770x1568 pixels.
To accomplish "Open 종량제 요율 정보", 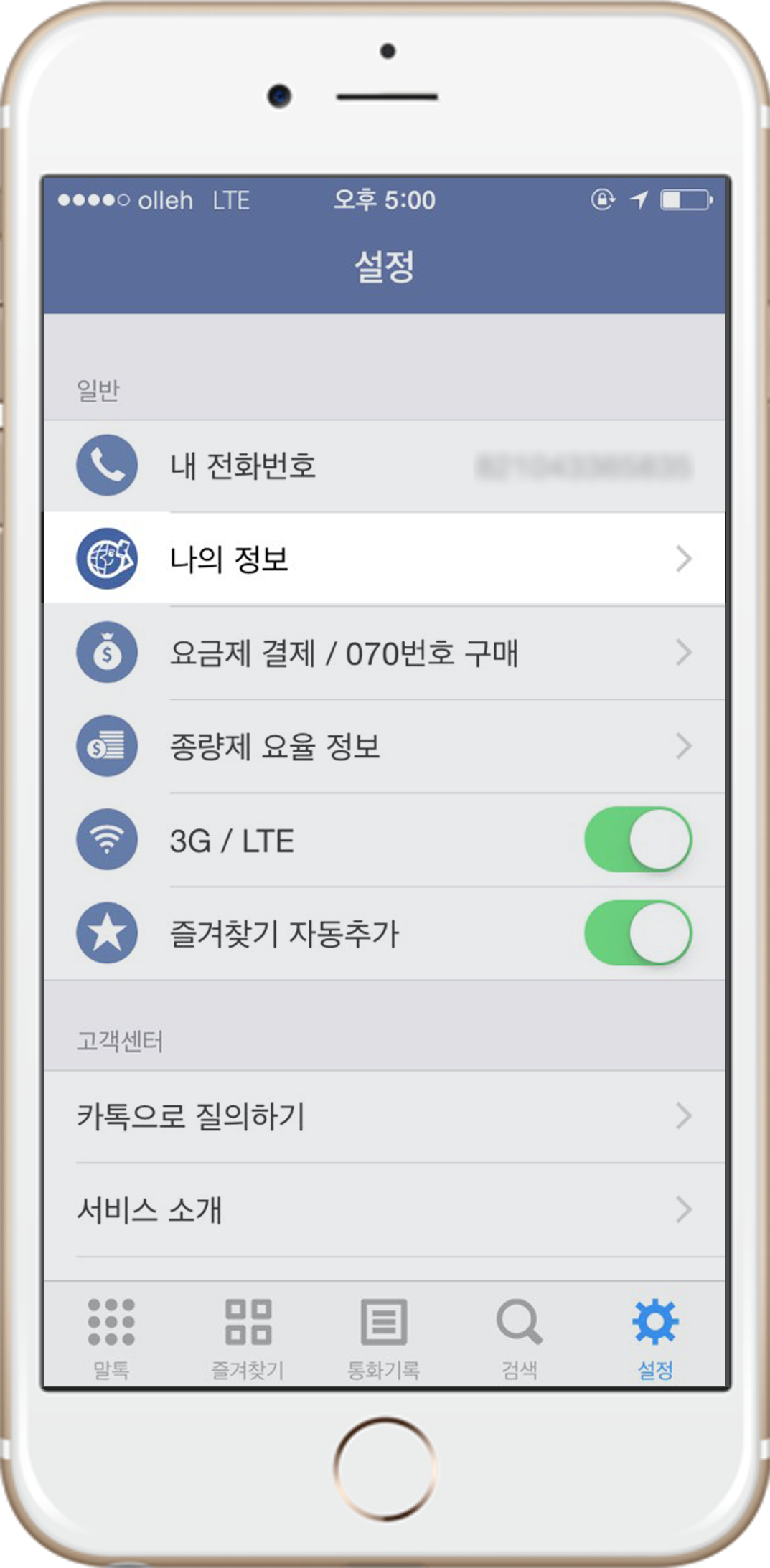I will click(384, 747).
